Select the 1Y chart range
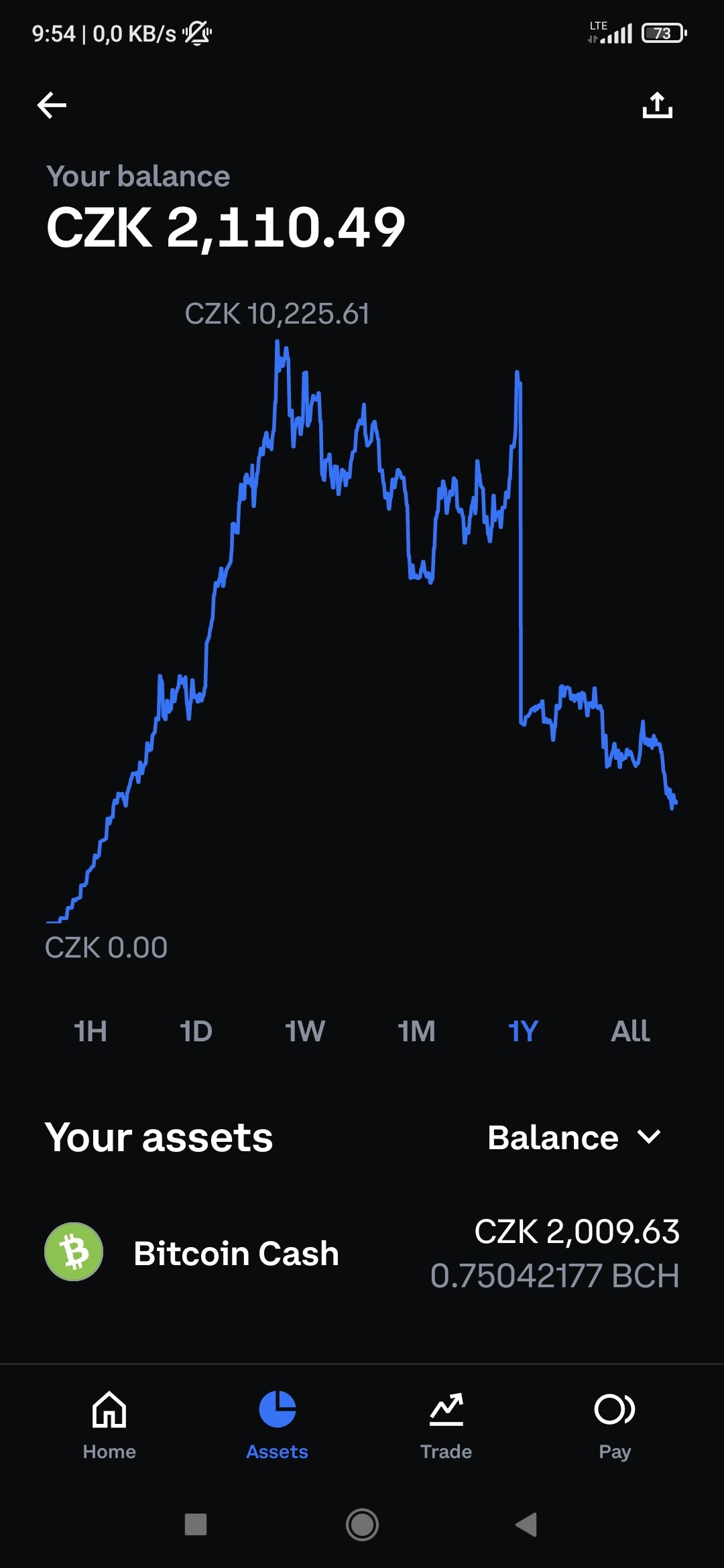Screen dimensions: 724x1568 click(523, 1031)
